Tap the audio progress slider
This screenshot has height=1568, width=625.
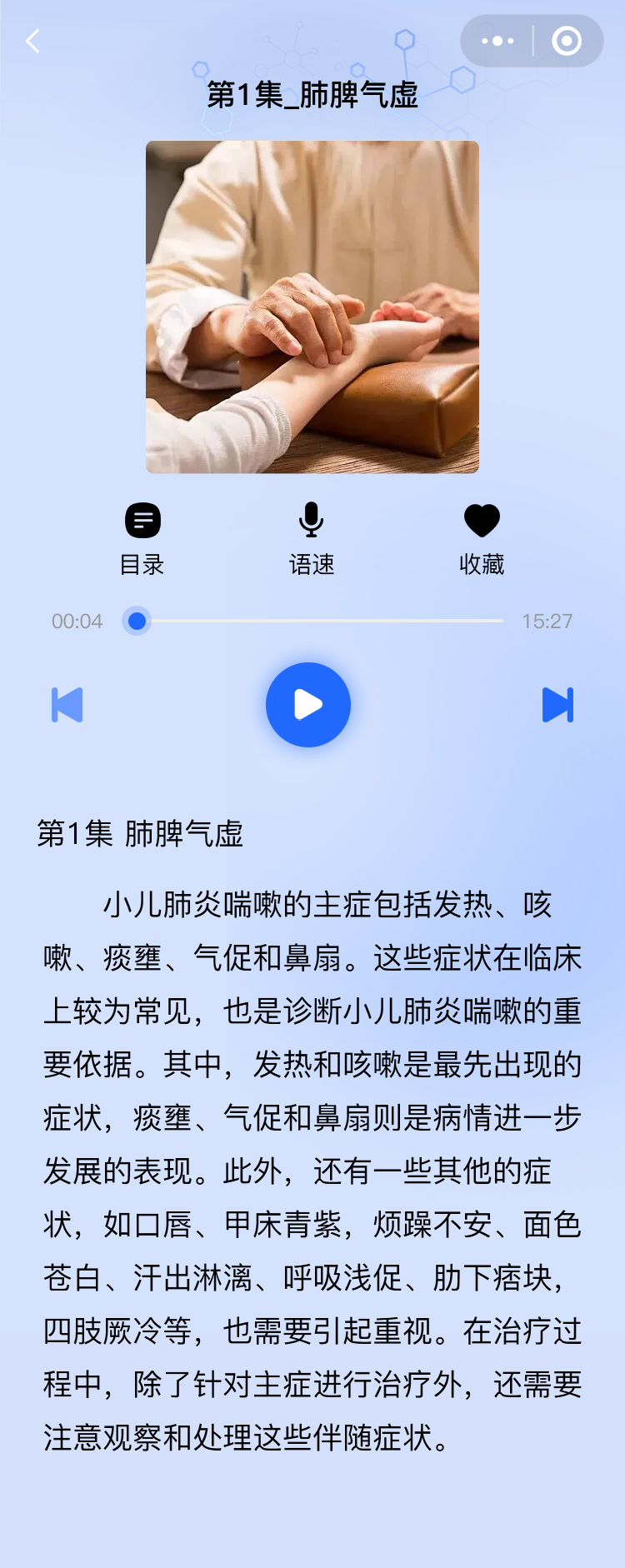(321, 621)
